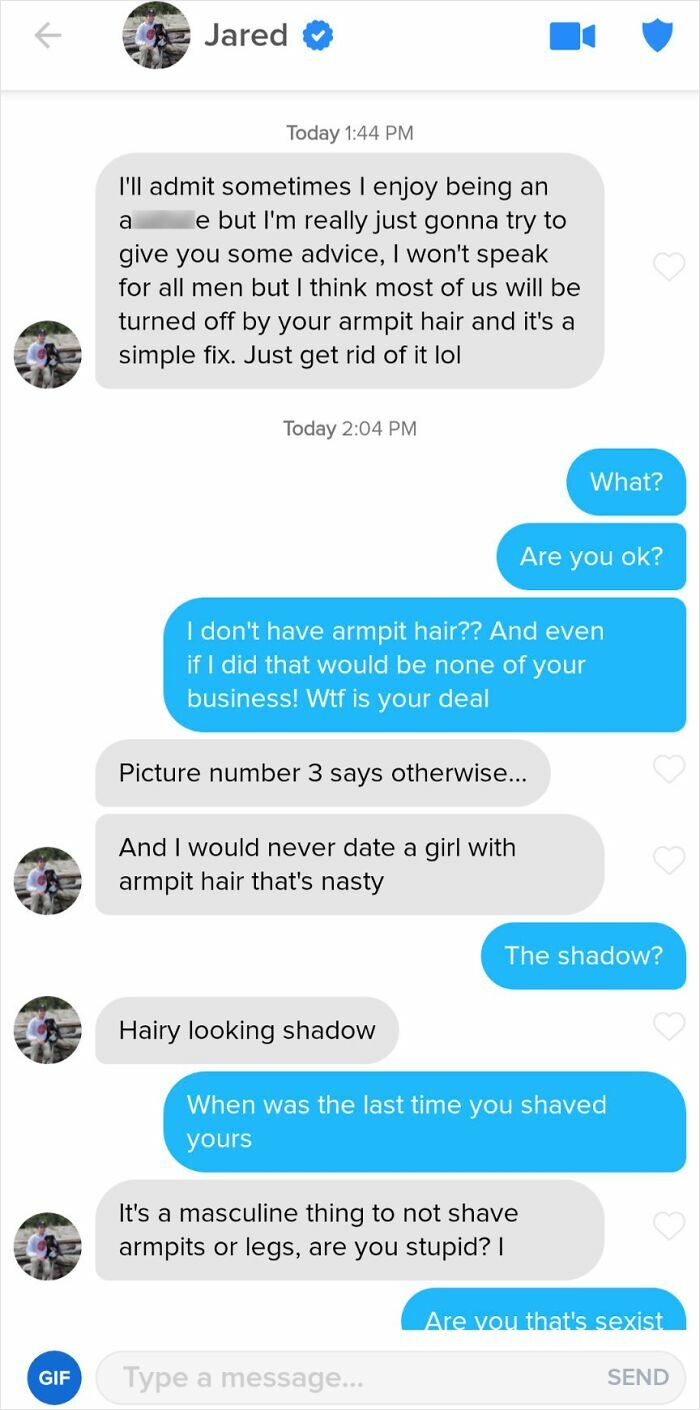Like the "masculine thing to not shave" message

tap(668, 1225)
